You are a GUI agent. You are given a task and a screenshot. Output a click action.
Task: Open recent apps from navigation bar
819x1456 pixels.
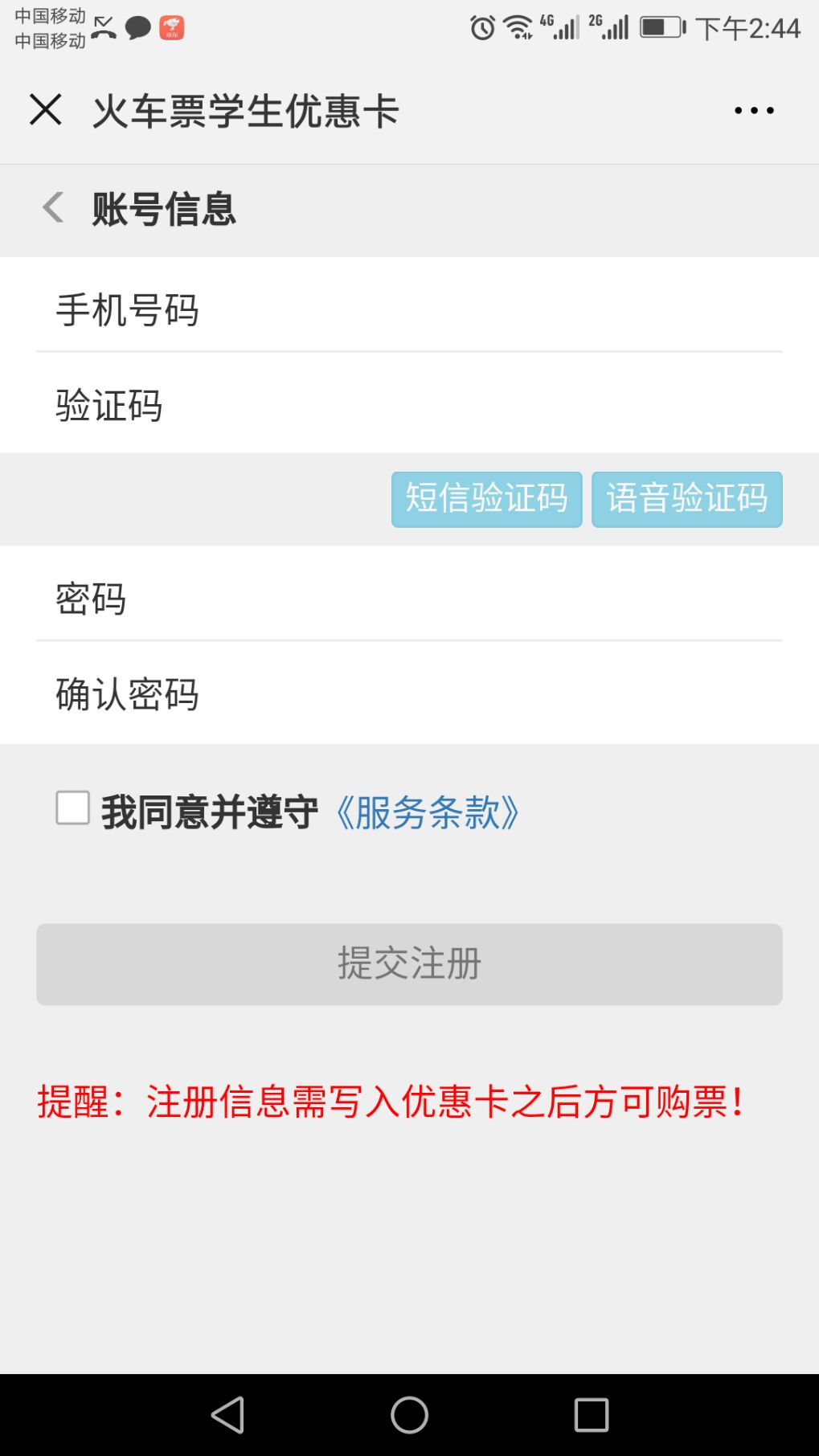(591, 1414)
